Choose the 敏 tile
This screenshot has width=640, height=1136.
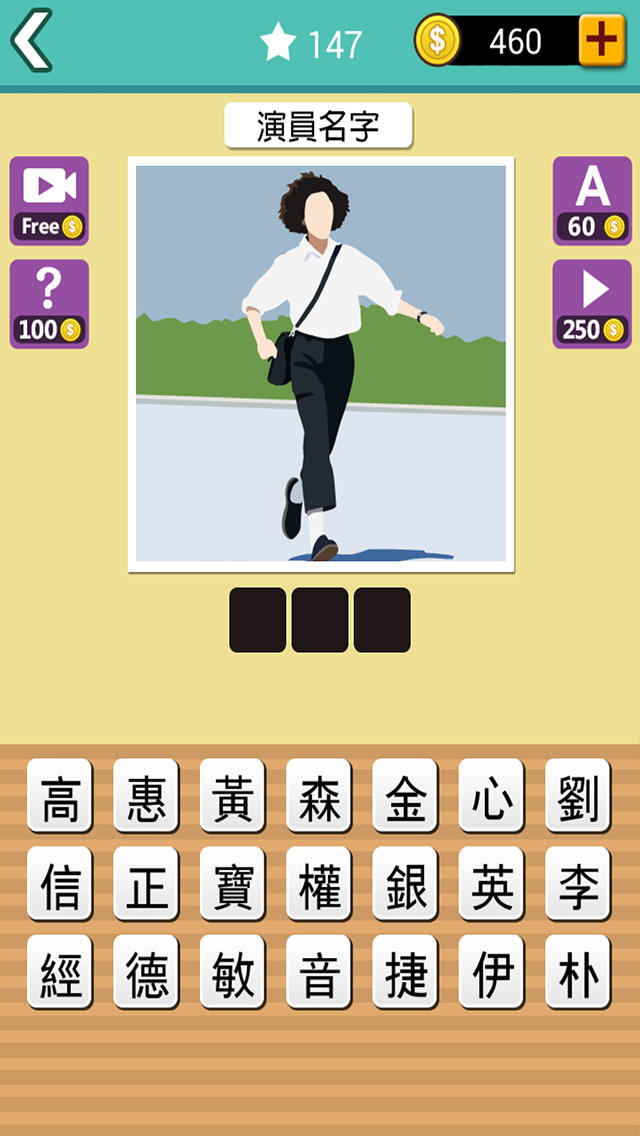pyautogui.click(x=232, y=972)
